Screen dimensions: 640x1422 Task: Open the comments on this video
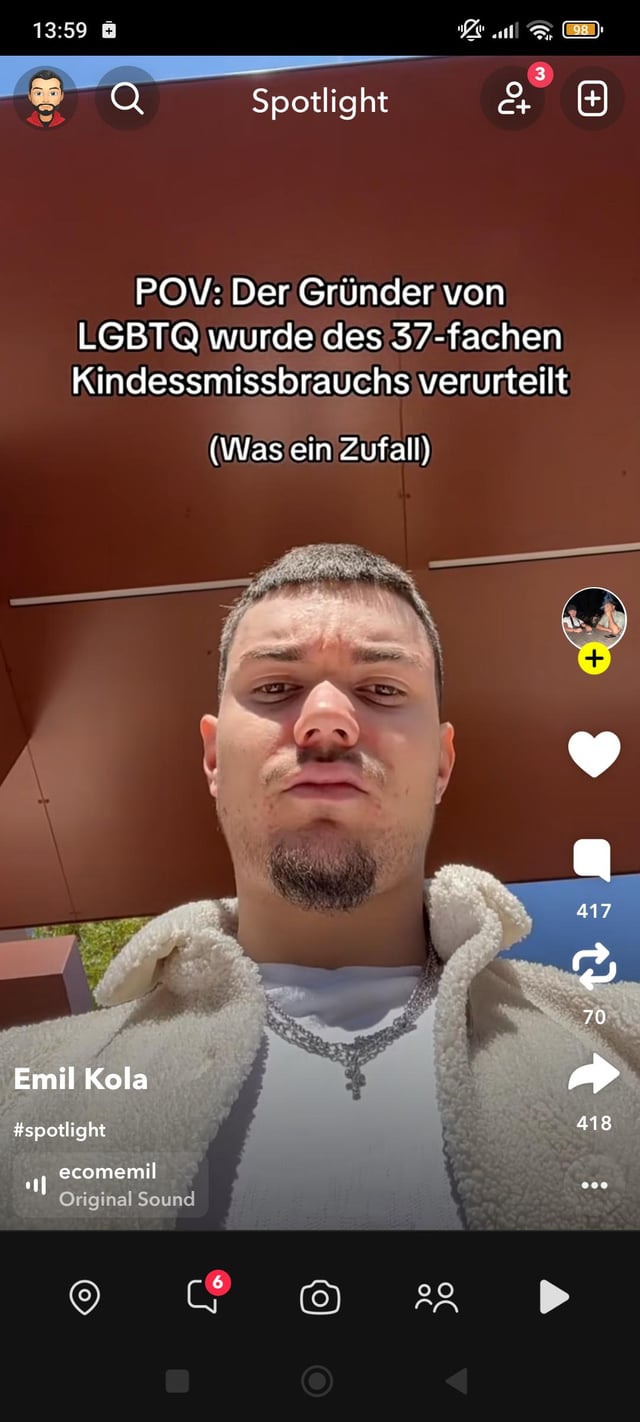coord(593,861)
